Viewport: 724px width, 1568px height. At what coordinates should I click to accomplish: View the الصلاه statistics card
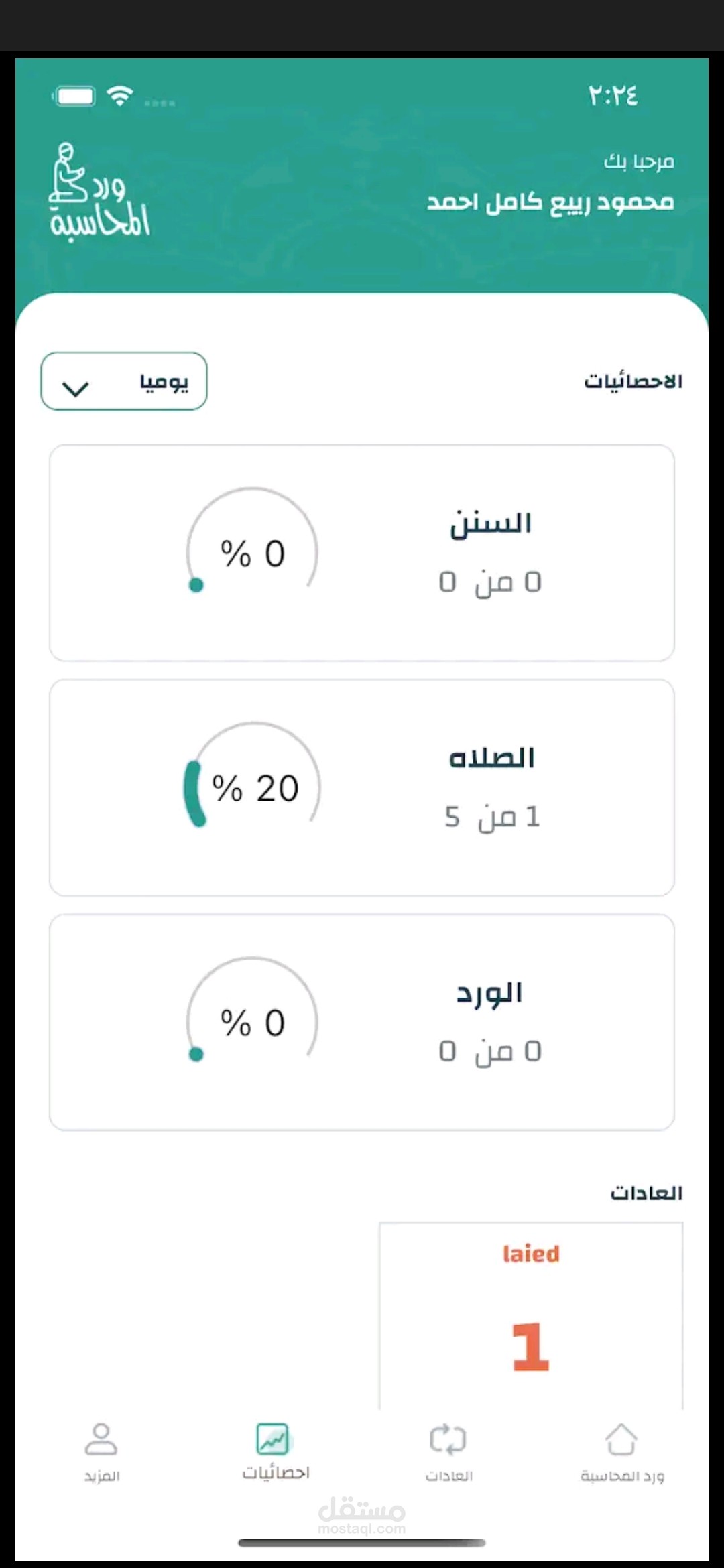362,787
